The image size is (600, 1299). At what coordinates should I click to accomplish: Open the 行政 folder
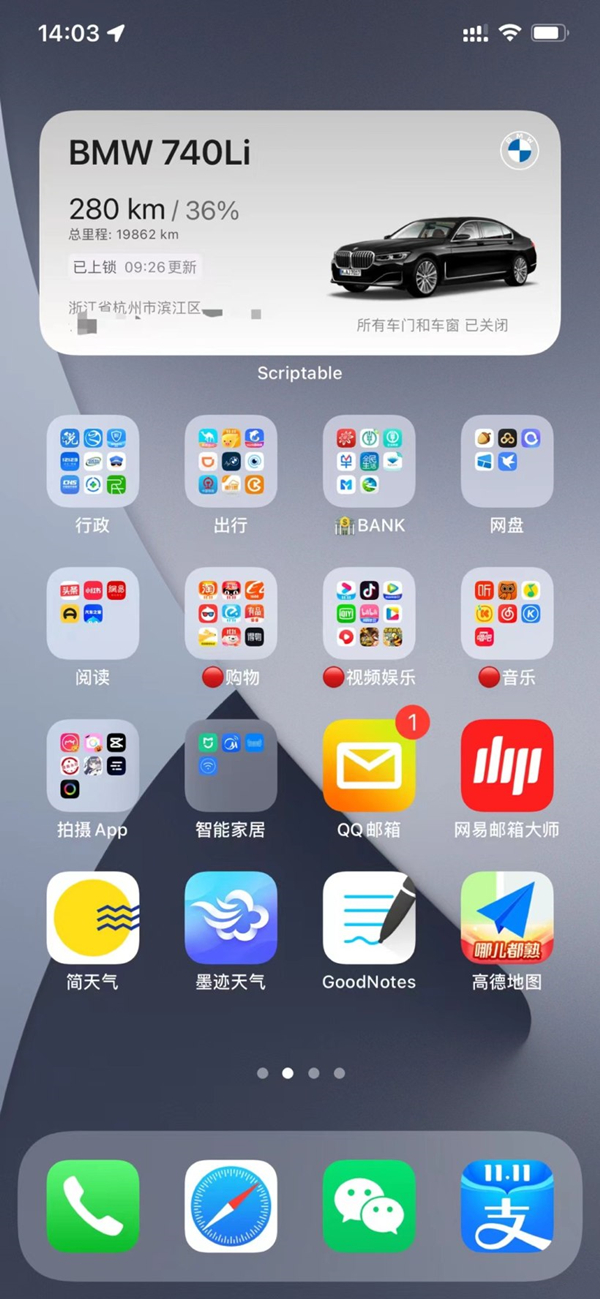(93, 461)
